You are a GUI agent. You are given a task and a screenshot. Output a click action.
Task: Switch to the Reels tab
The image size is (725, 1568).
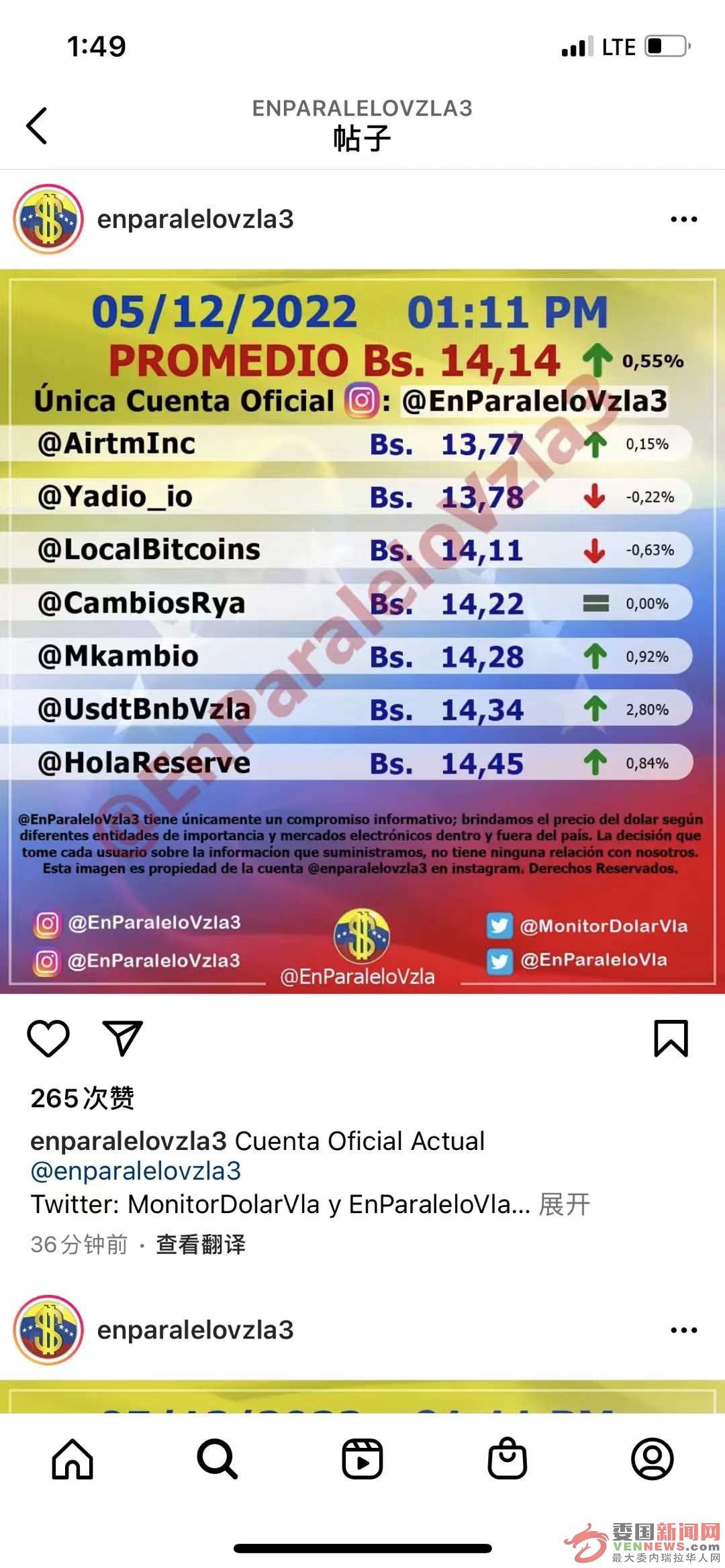click(362, 1459)
